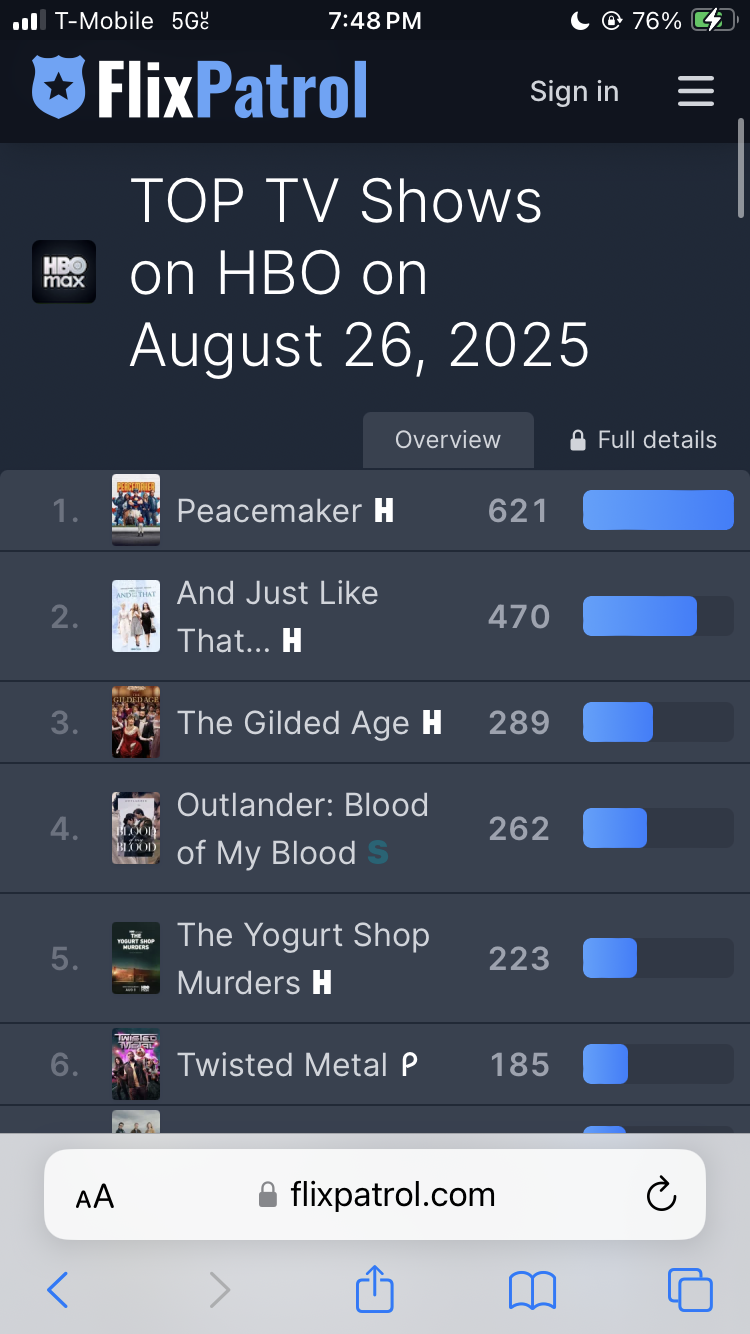Show all open tabs
The width and height of the screenshot is (750, 1334).
tap(690, 1290)
